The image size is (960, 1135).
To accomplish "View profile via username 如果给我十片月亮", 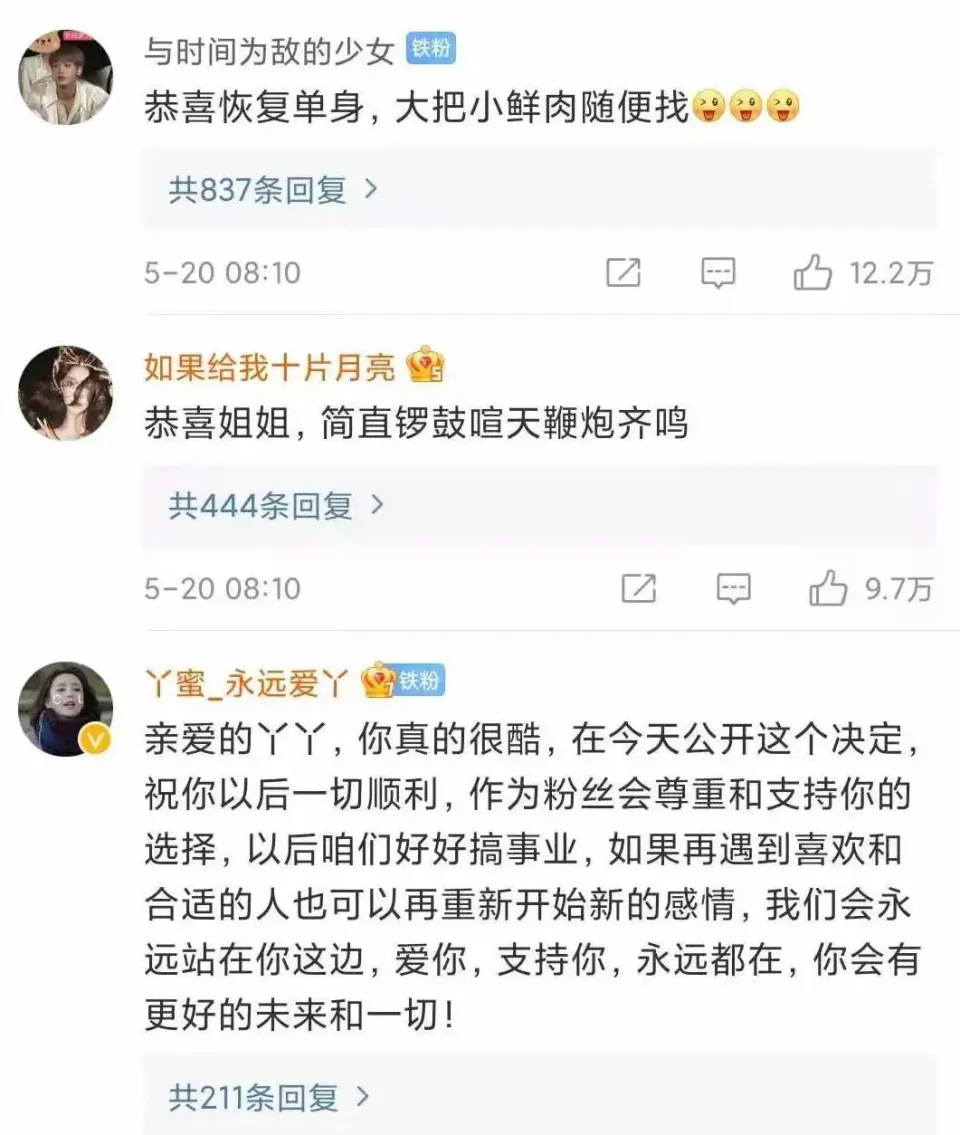I will 269,368.
